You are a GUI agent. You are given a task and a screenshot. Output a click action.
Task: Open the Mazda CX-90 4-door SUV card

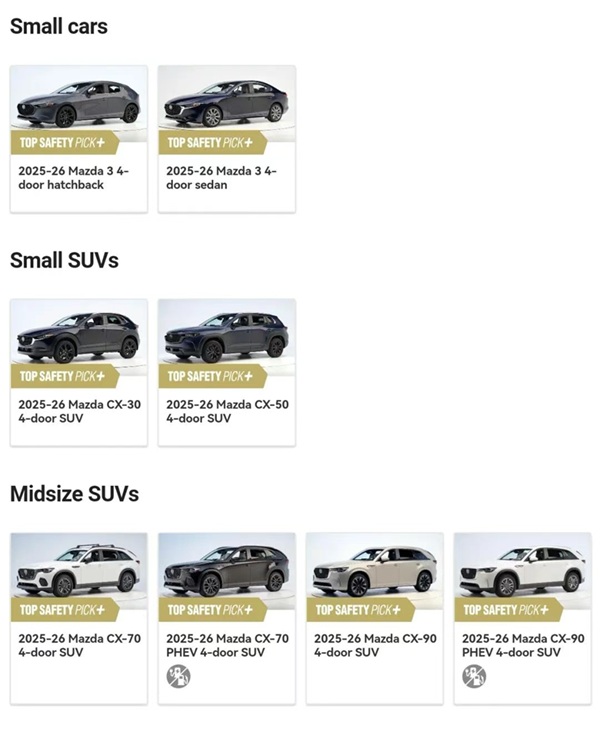(x=374, y=616)
